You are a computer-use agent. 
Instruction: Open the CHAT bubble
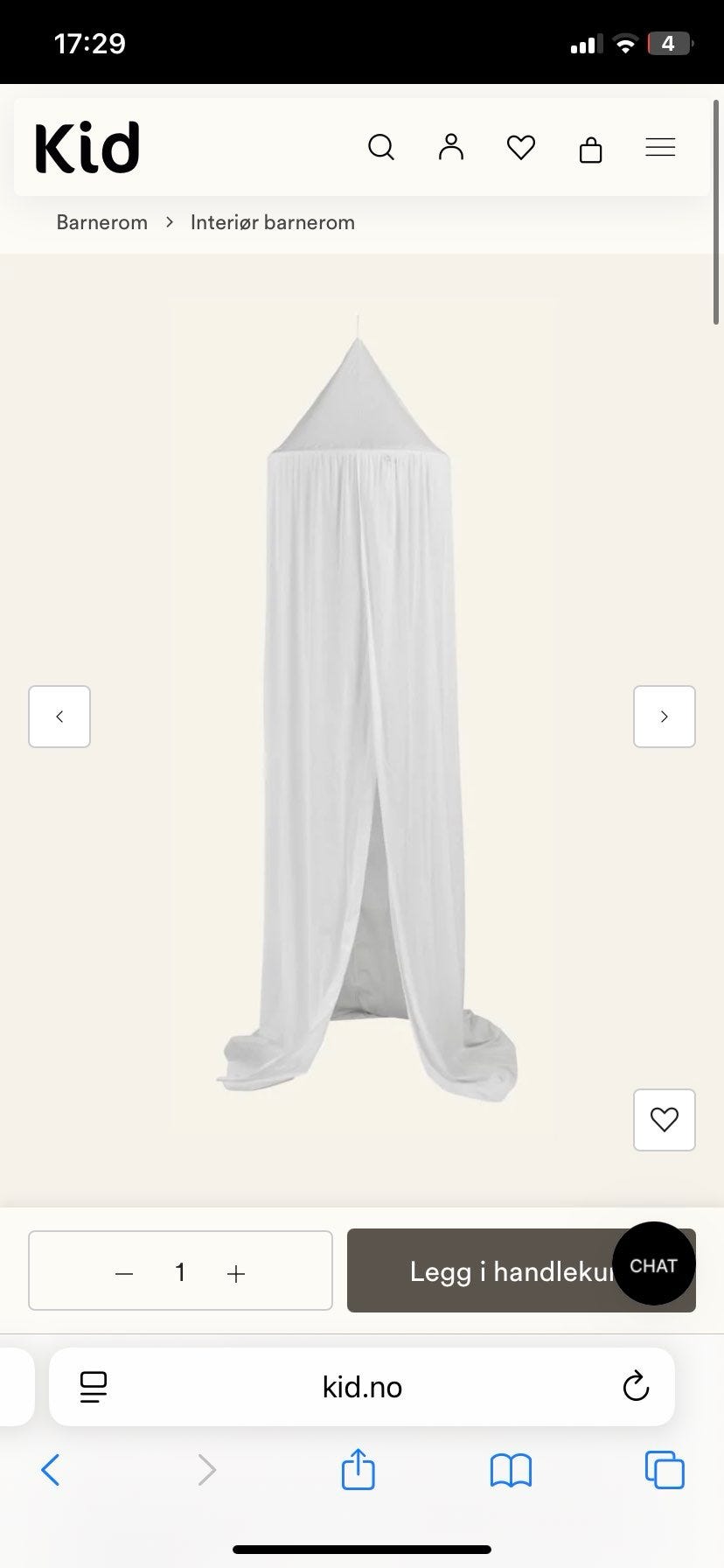[654, 1265]
